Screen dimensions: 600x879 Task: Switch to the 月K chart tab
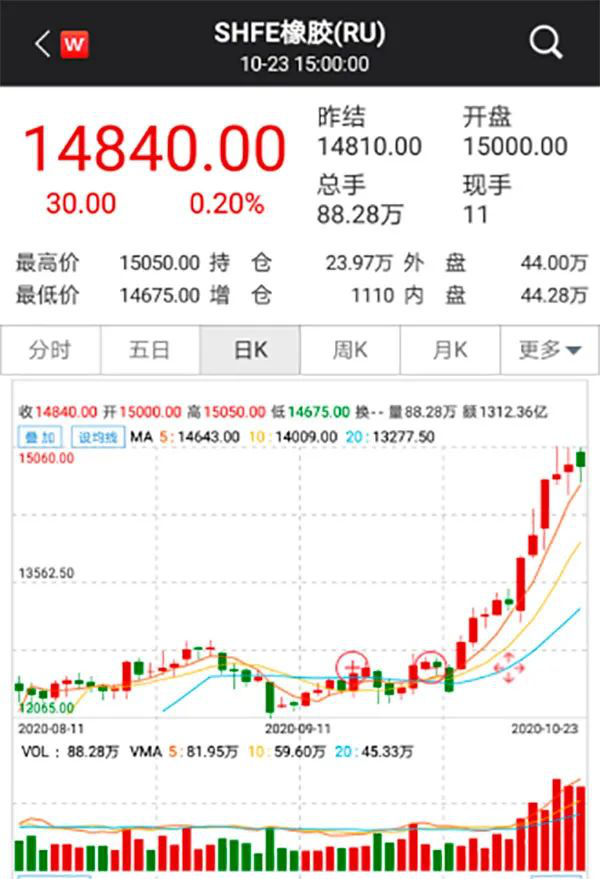click(450, 350)
